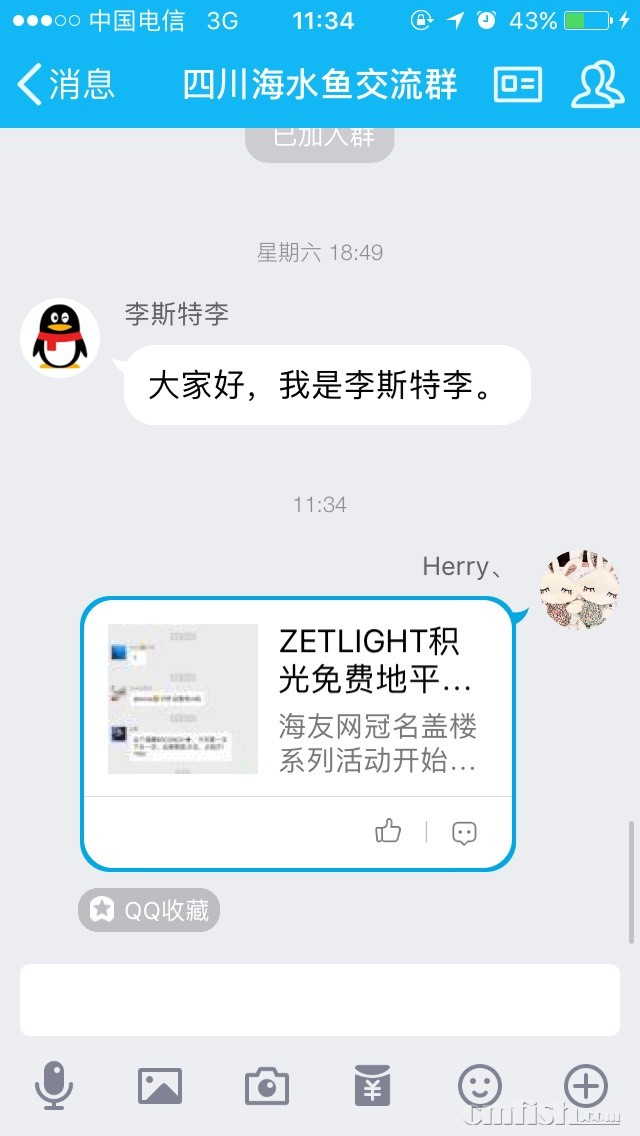
Task: Open the emoji picker
Action: pyautogui.click(x=480, y=1086)
